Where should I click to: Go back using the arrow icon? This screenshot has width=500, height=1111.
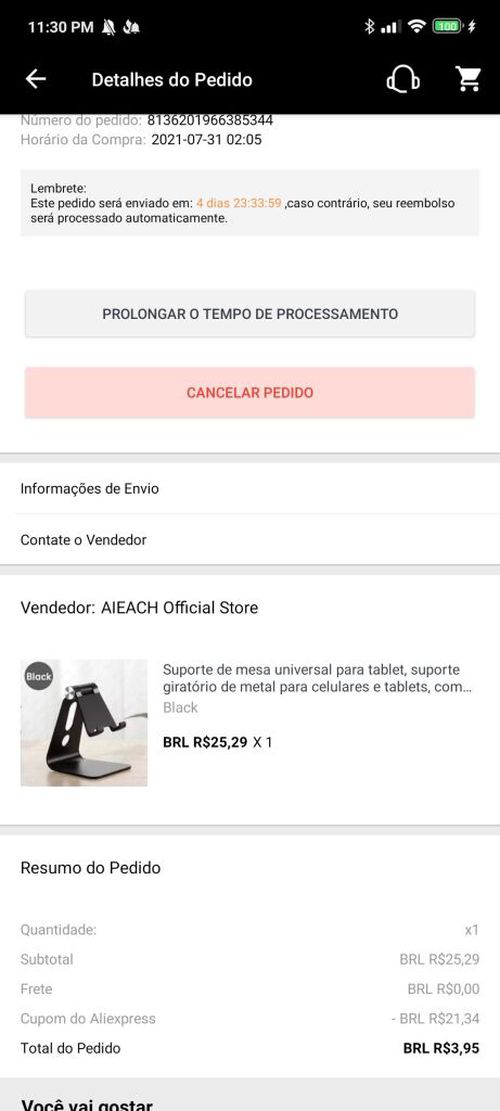pyautogui.click(x=35, y=79)
